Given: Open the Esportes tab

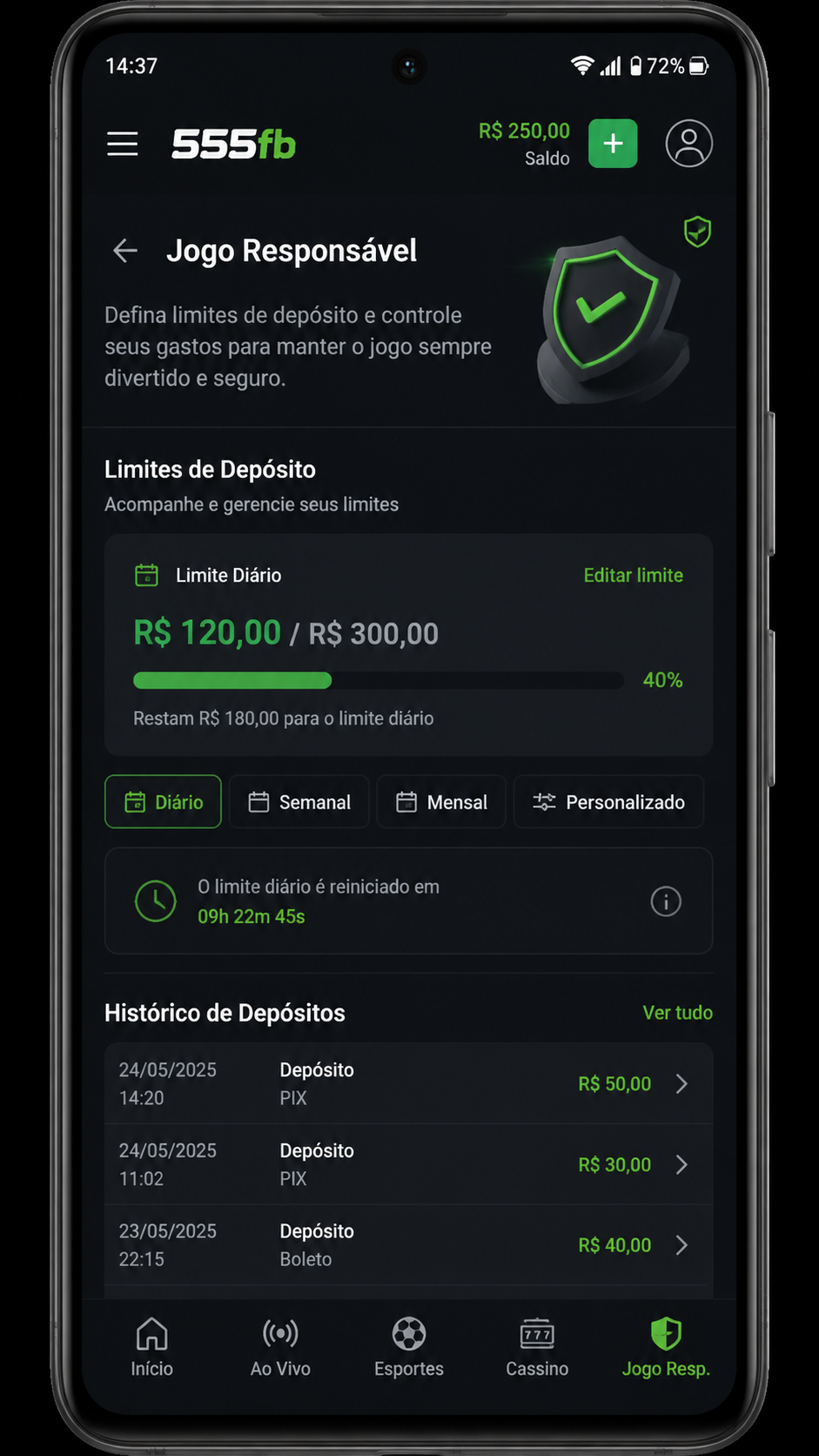Looking at the screenshot, I should 409,1347.
